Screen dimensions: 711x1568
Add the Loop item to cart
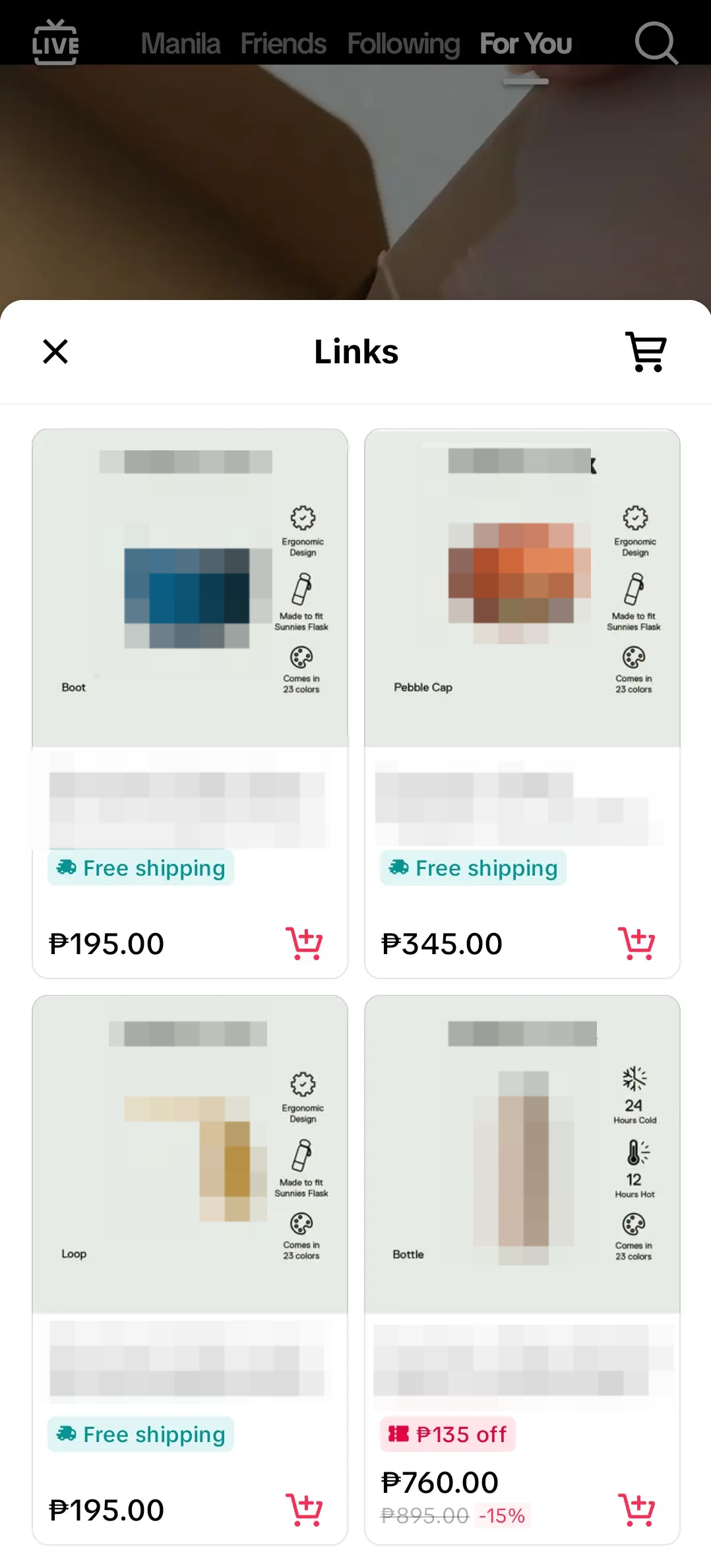point(304,1510)
